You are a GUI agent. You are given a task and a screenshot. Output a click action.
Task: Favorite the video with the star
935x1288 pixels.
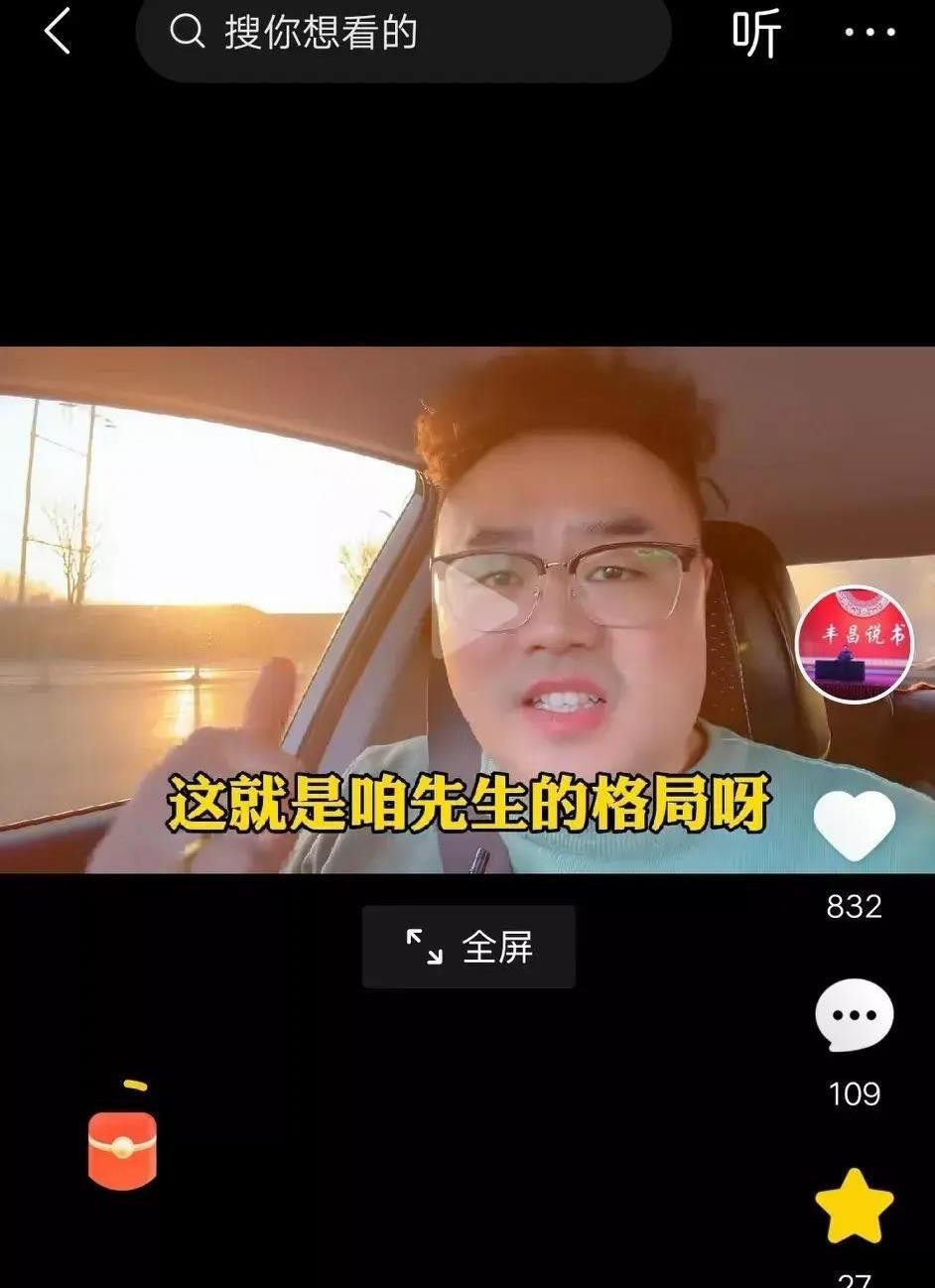coord(854,1206)
